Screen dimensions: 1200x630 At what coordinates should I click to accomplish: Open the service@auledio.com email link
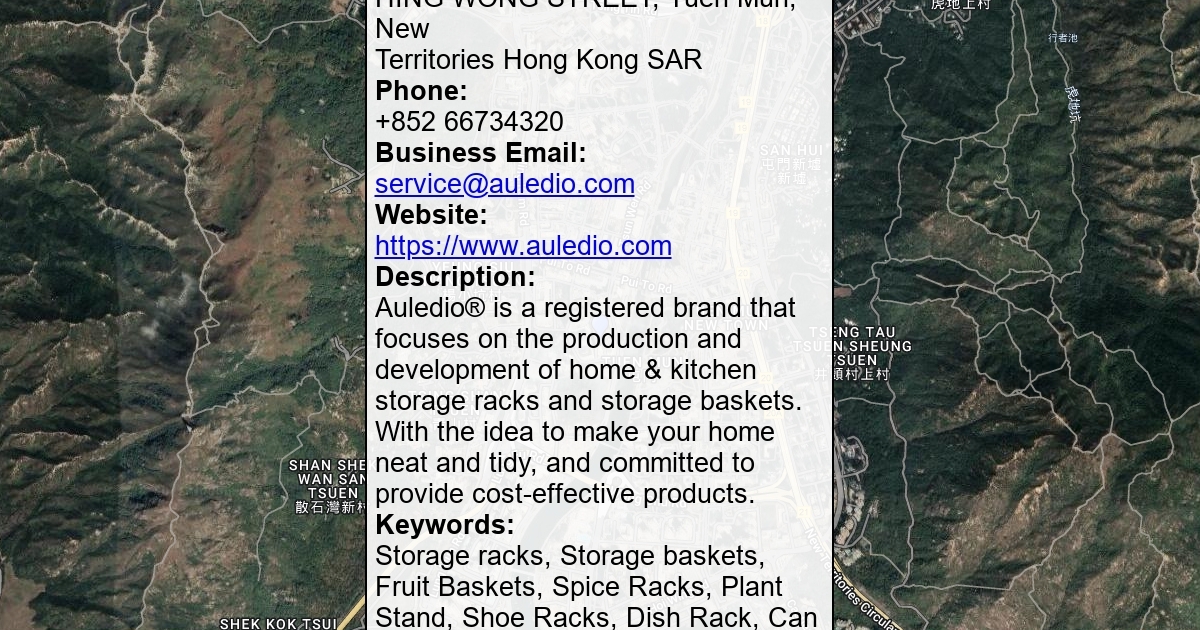[504, 184]
